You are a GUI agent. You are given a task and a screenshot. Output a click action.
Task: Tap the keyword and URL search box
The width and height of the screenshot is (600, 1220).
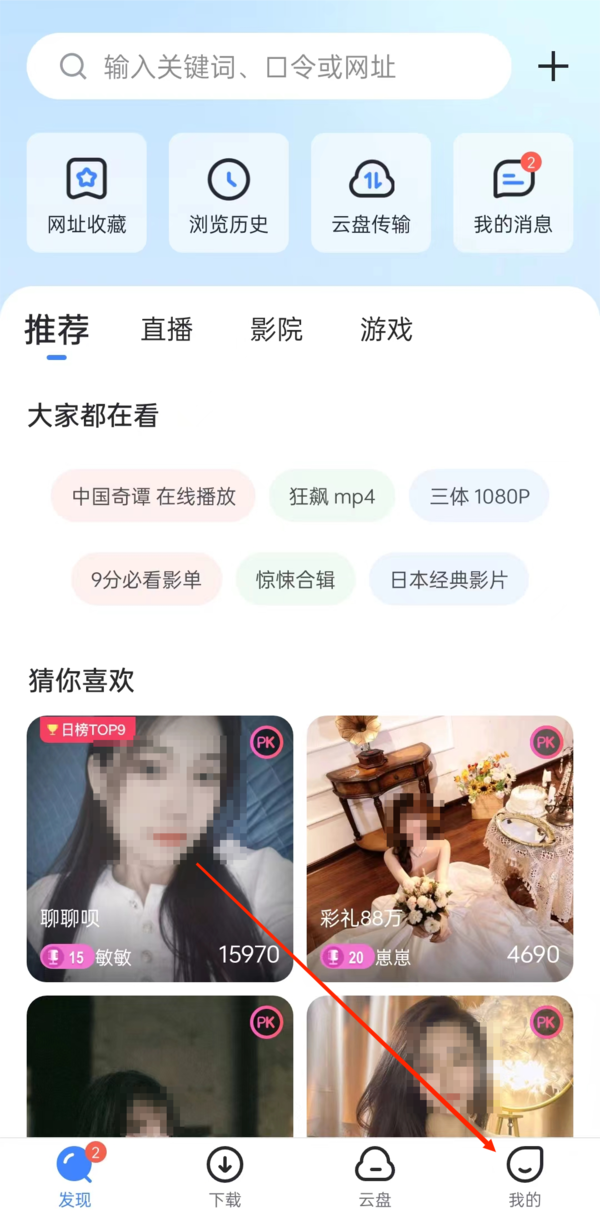268,67
